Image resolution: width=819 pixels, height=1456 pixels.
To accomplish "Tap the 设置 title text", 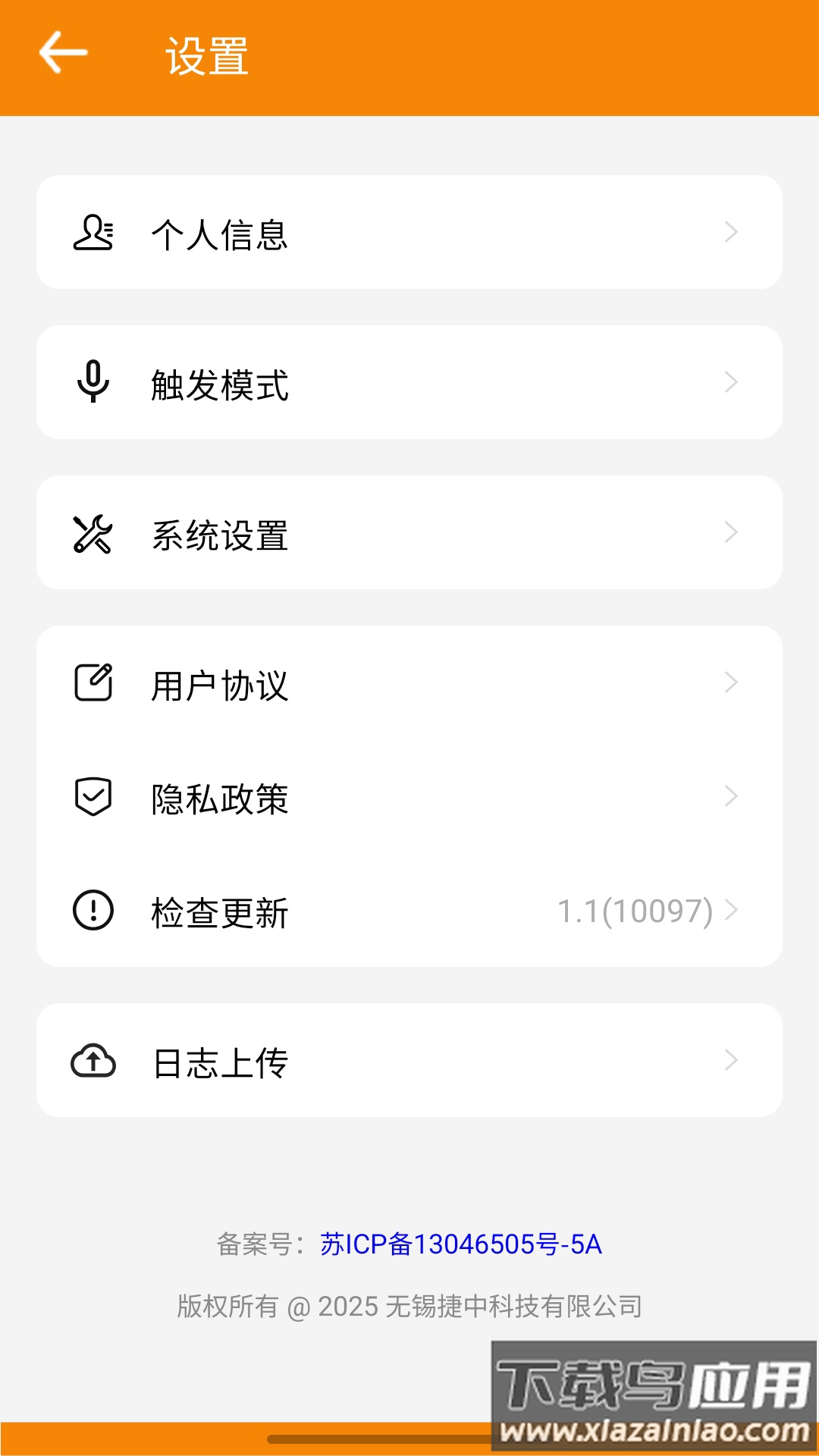I will pyautogui.click(x=207, y=53).
